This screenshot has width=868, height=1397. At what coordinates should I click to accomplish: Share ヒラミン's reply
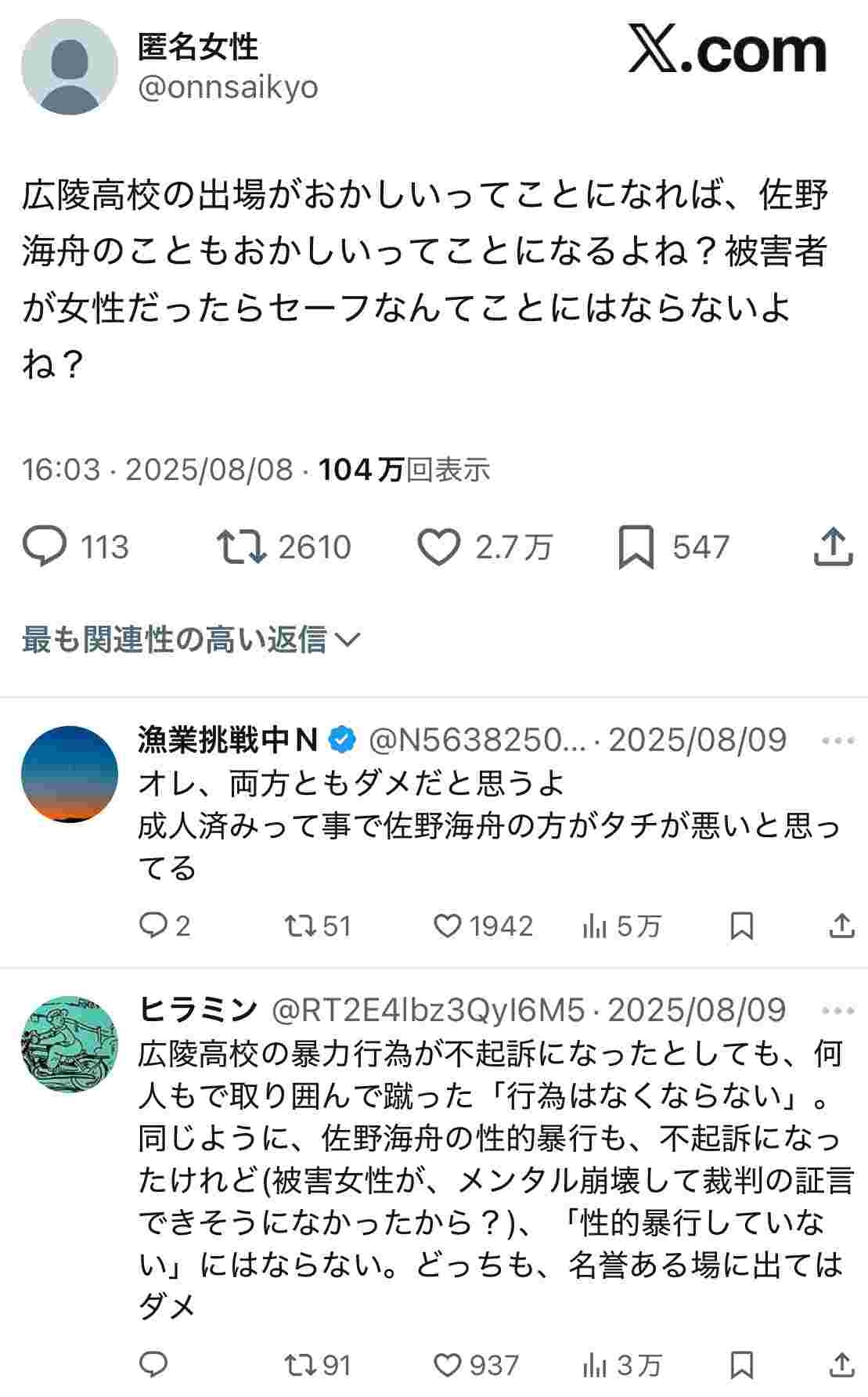841,1366
